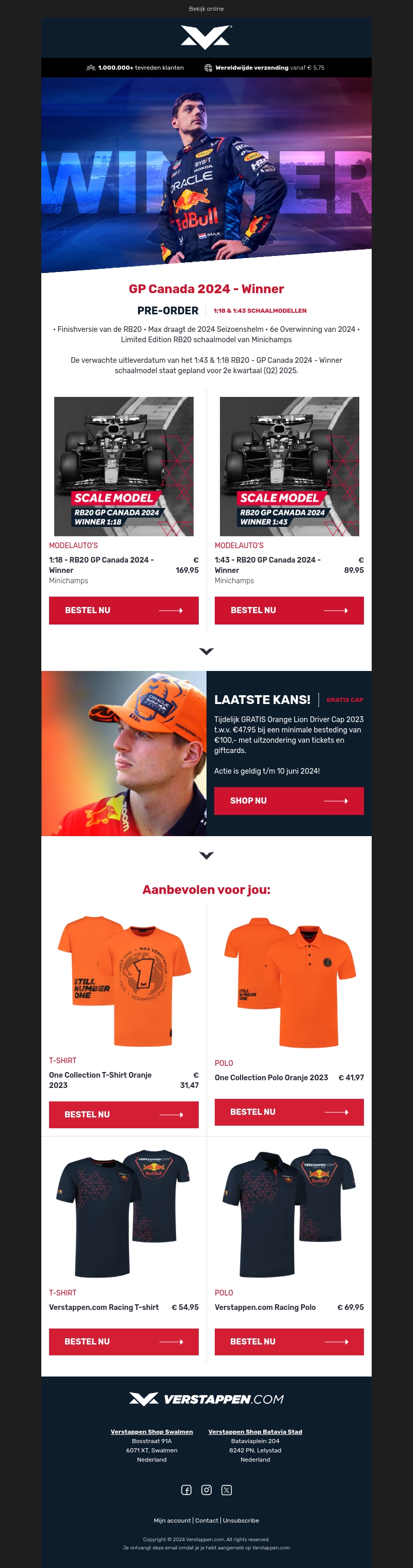Visit the Instagram profile
Image resolution: width=413 pixels, height=1568 pixels.
(x=206, y=1490)
